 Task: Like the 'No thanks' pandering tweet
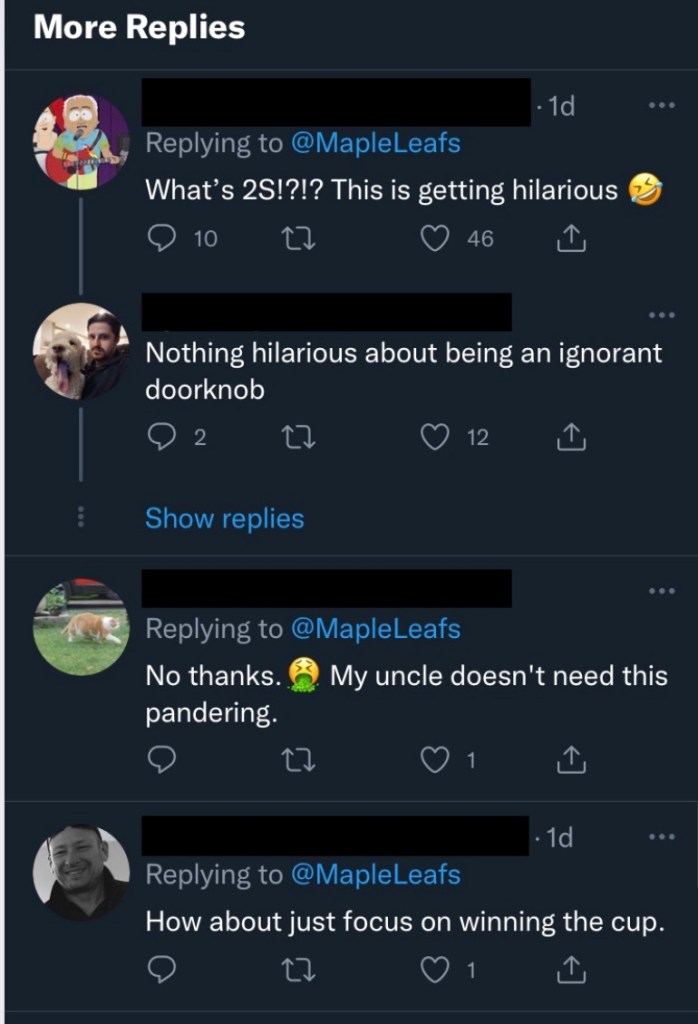click(x=433, y=761)
